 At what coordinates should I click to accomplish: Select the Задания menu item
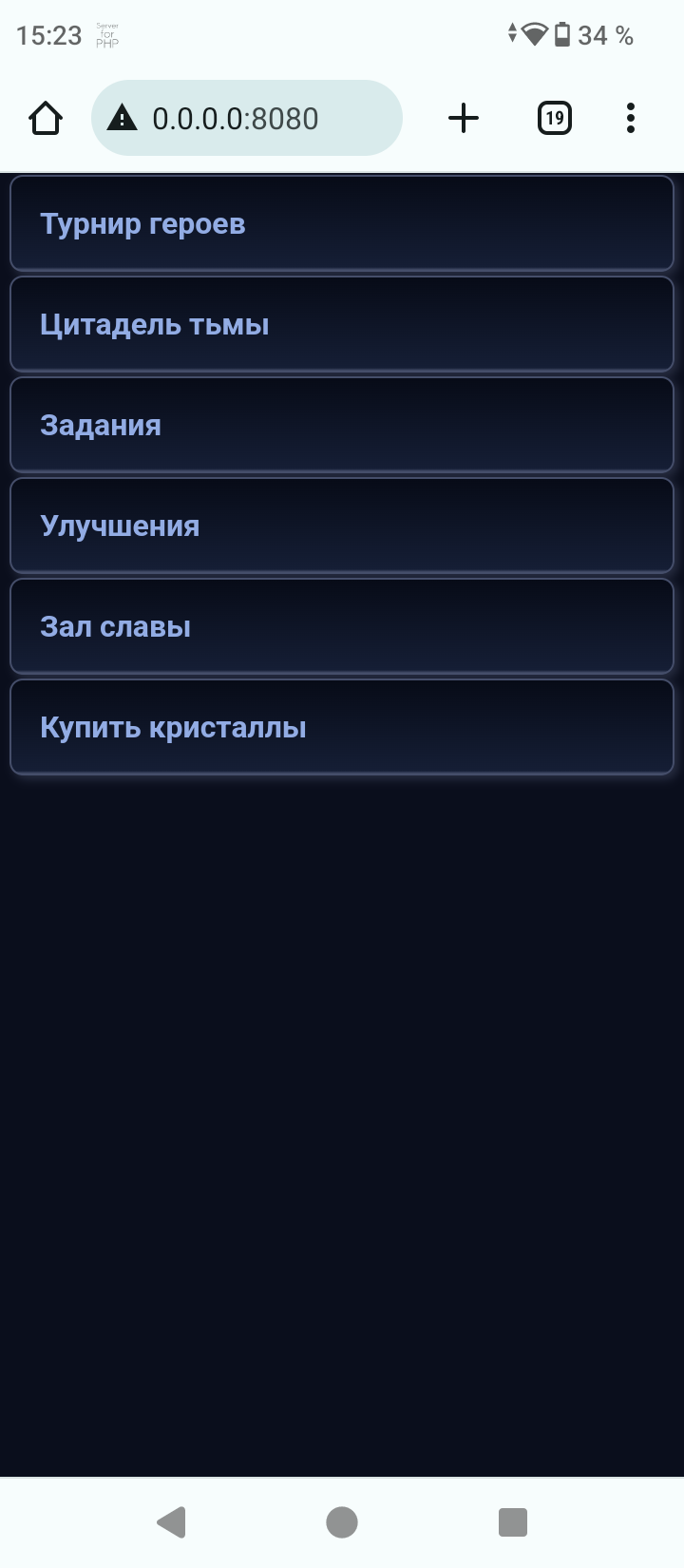tap(342, 426)
